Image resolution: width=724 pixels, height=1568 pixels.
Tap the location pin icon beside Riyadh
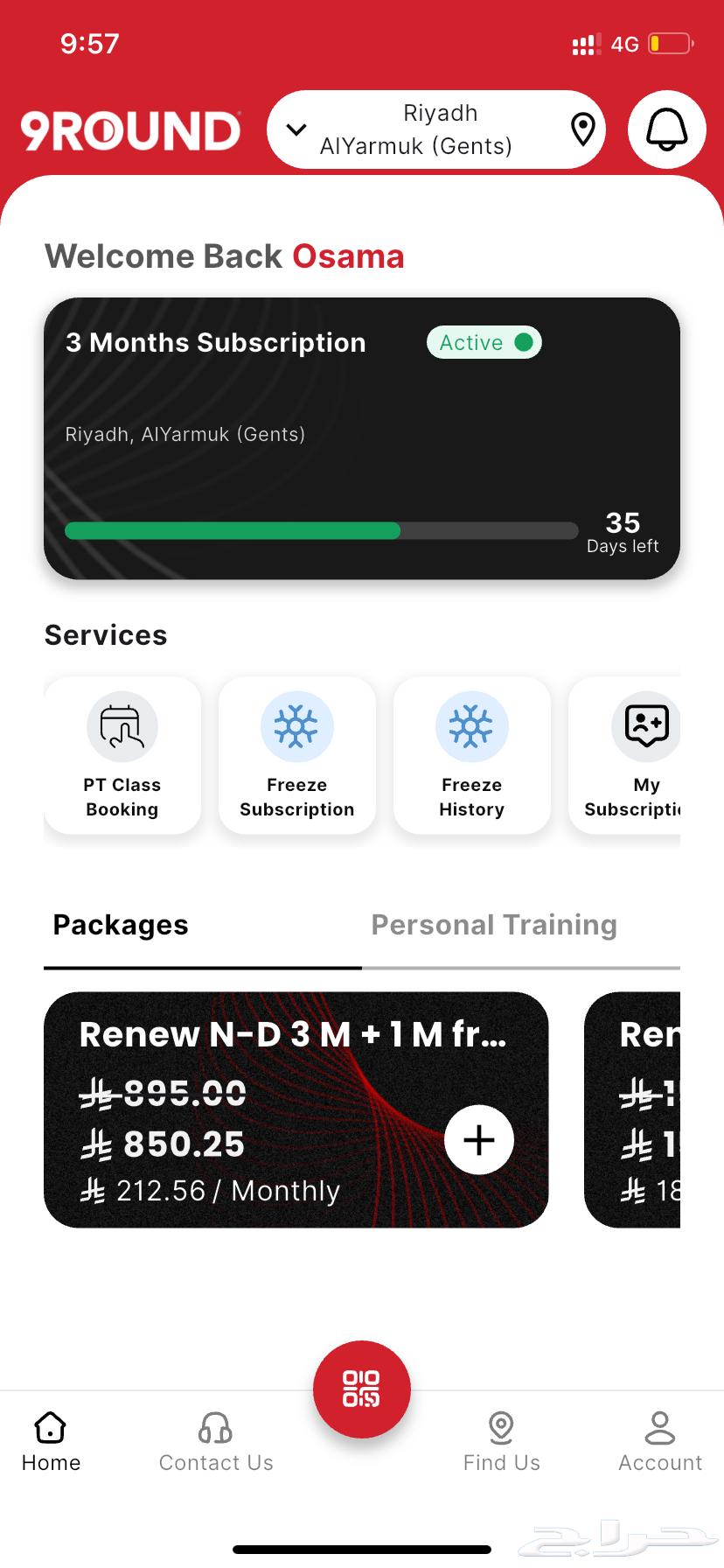[x=583, y=129]
